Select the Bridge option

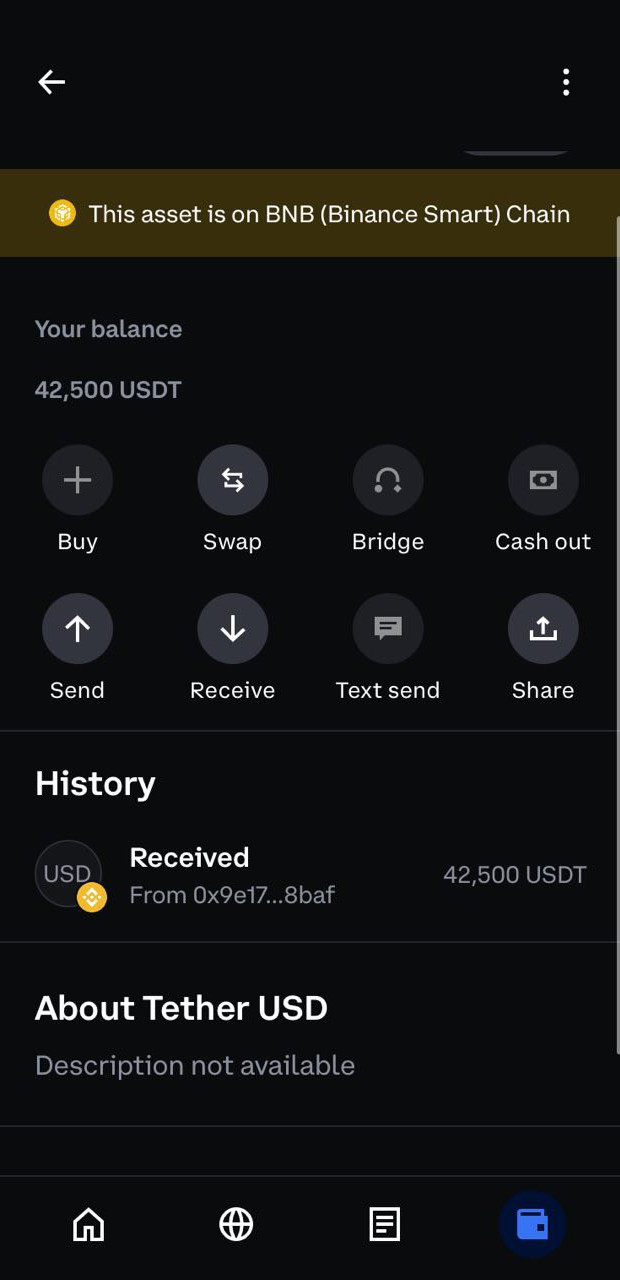click(388, 481)
